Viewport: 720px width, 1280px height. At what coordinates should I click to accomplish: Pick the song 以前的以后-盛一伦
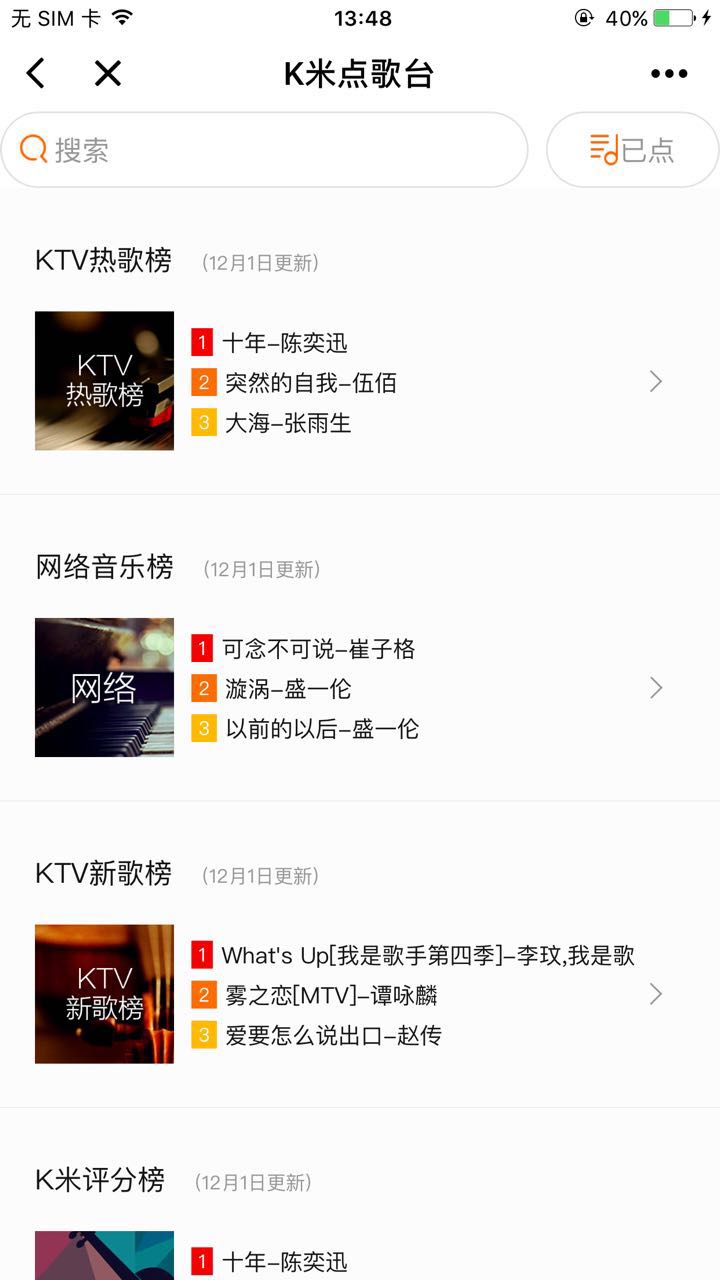click(x=321, y=729)
